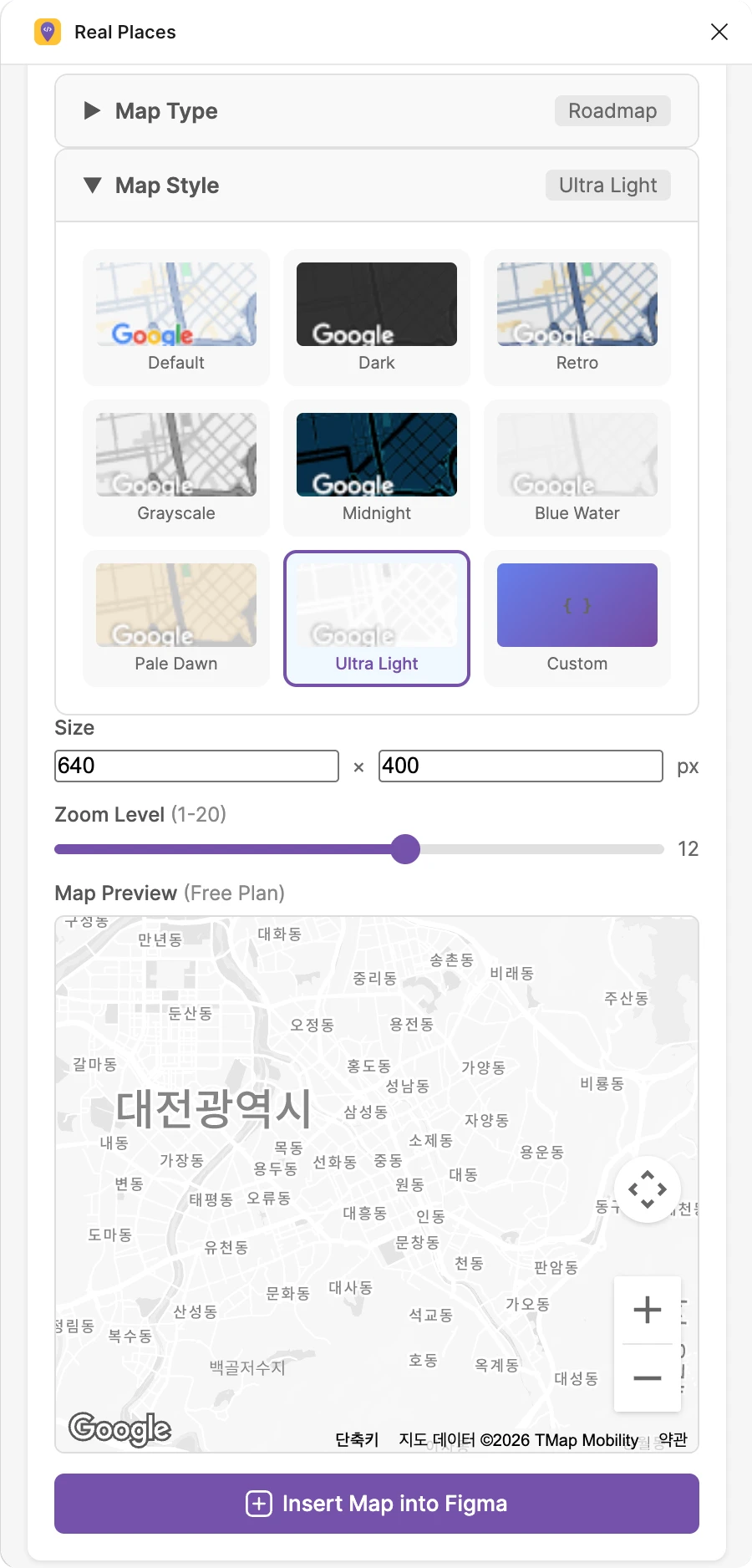Tap the Ultra Light style tile
752x1568 pixels.
tap(377, 618)
